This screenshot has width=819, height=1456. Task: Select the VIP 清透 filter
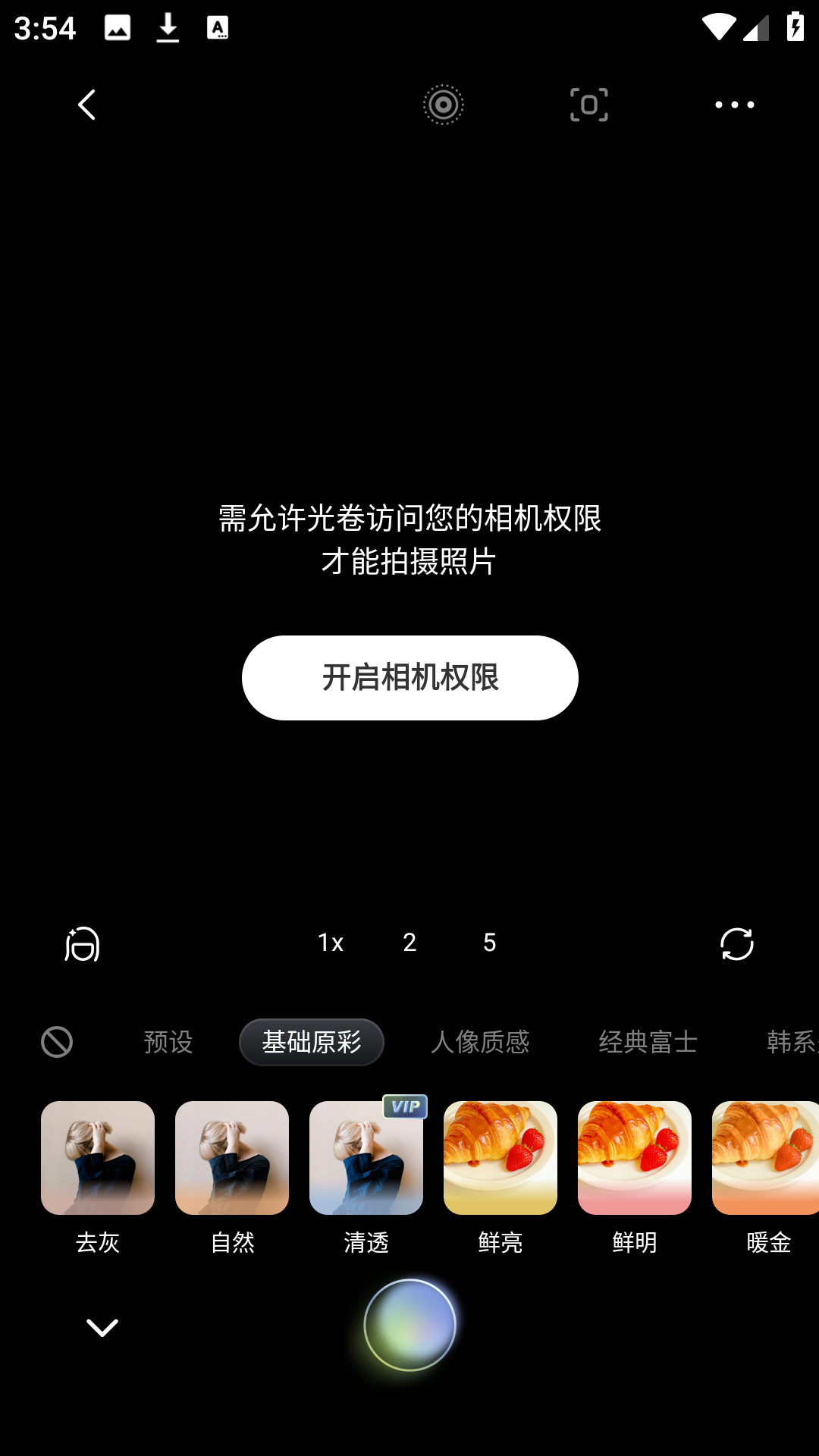[366, 1156]
